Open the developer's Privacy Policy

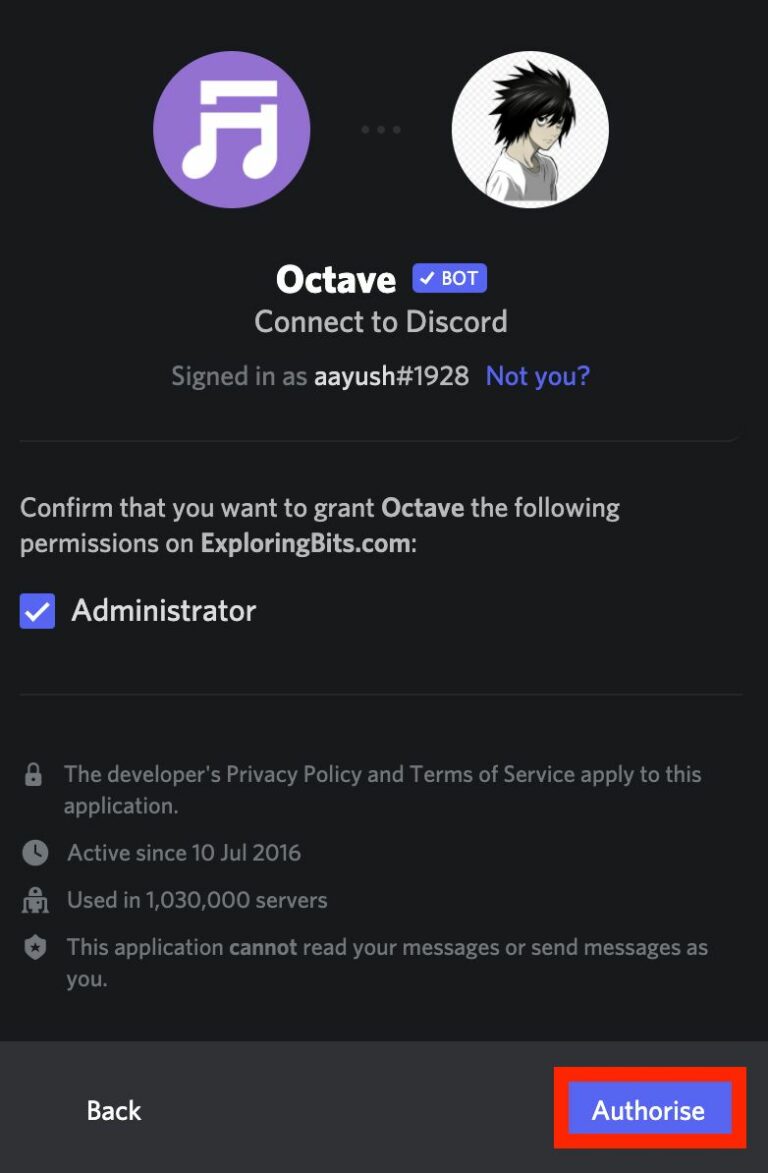point(275,774)
